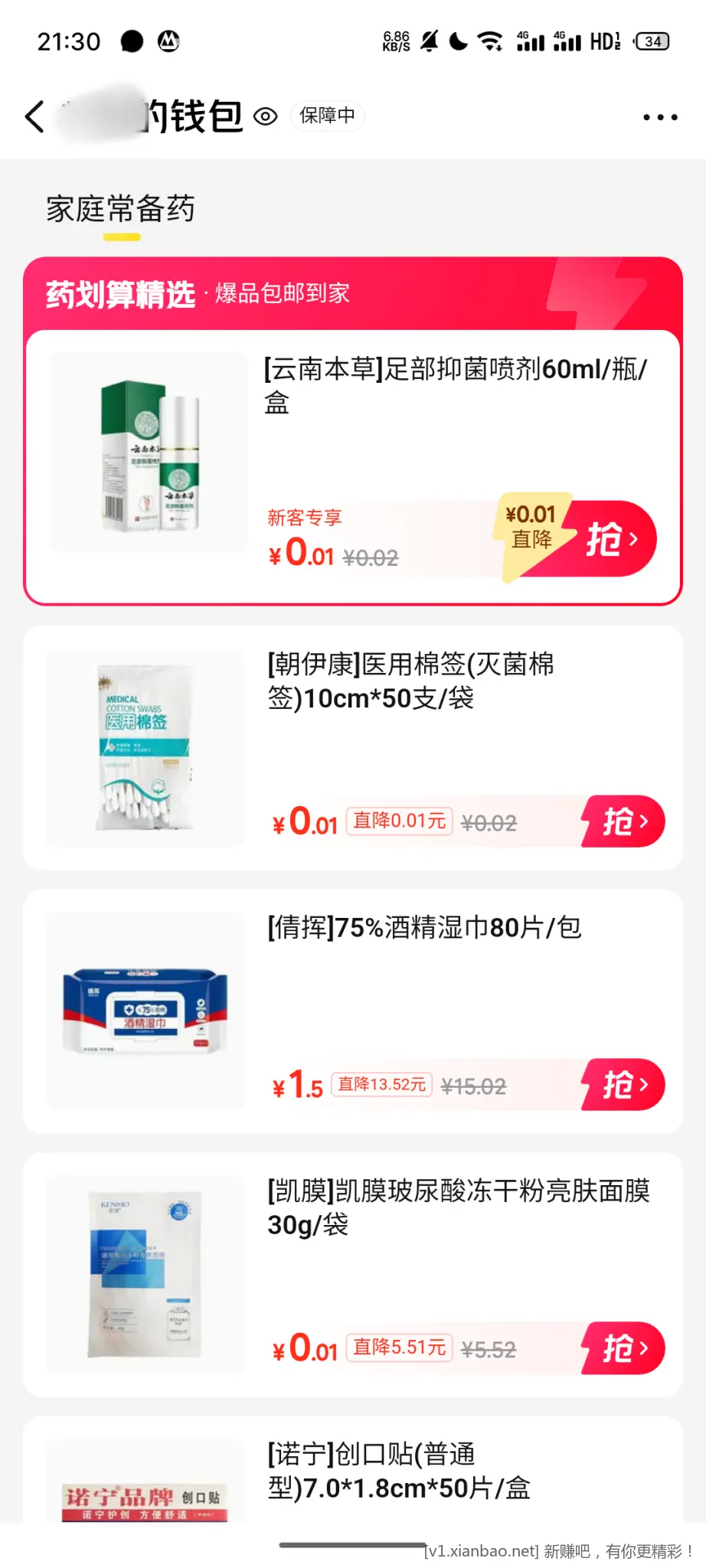Buy the 倩挥 75% alcohol wipes
This screenshot has width=706, height=1568.
[x=624, y=1085]
